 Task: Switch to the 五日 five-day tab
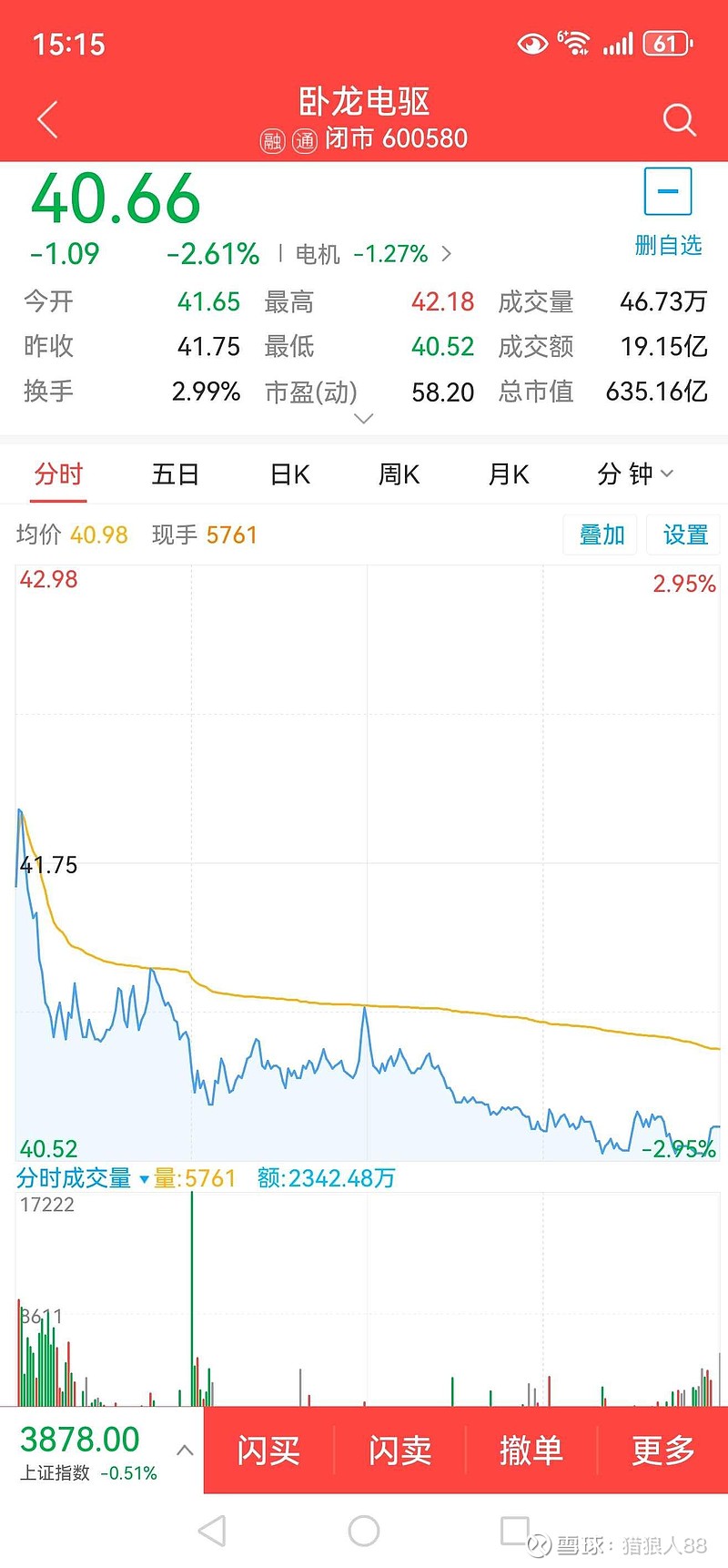pos(175,474)
